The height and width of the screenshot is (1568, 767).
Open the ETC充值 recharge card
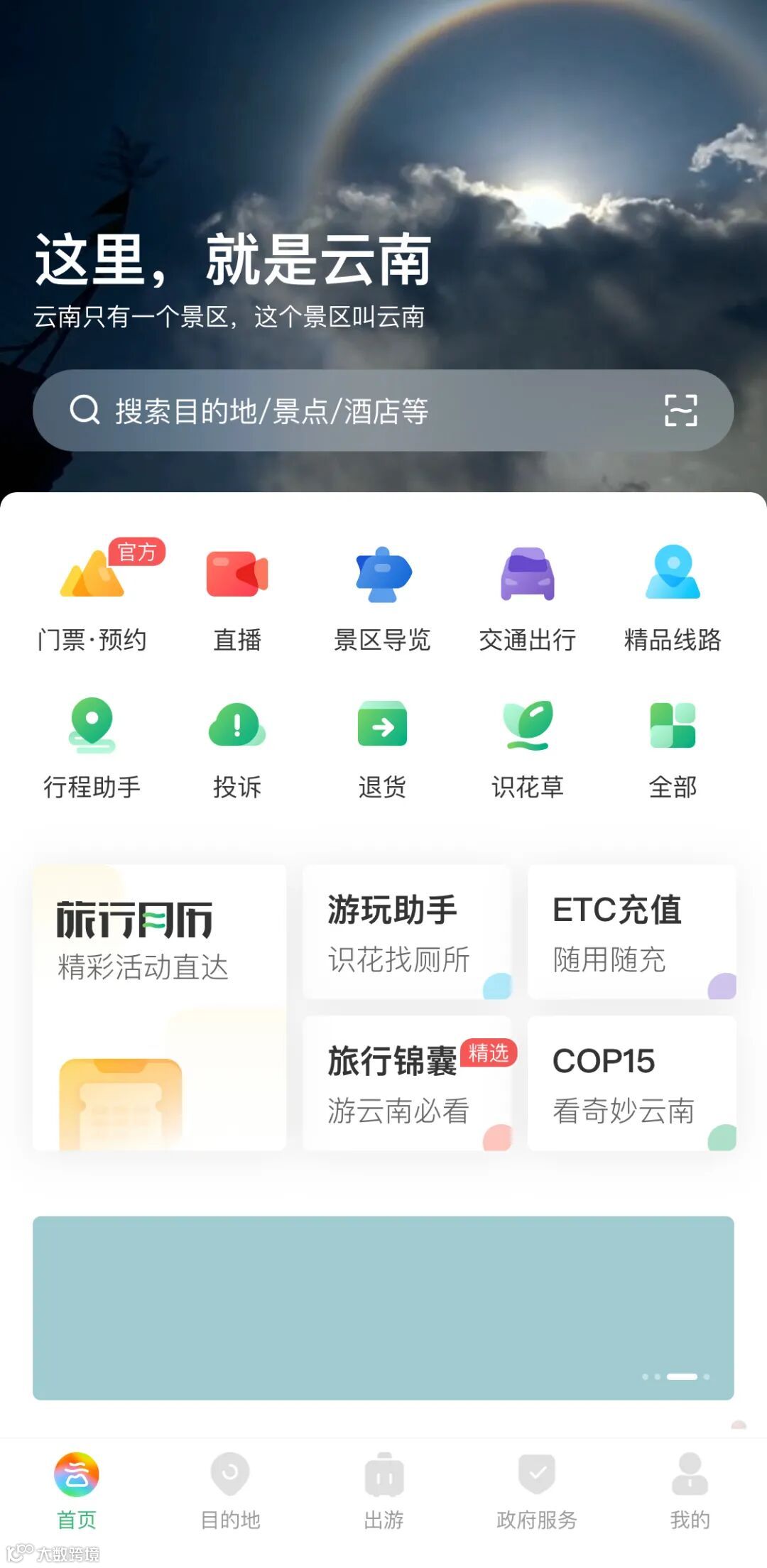(x=631, y=932)
